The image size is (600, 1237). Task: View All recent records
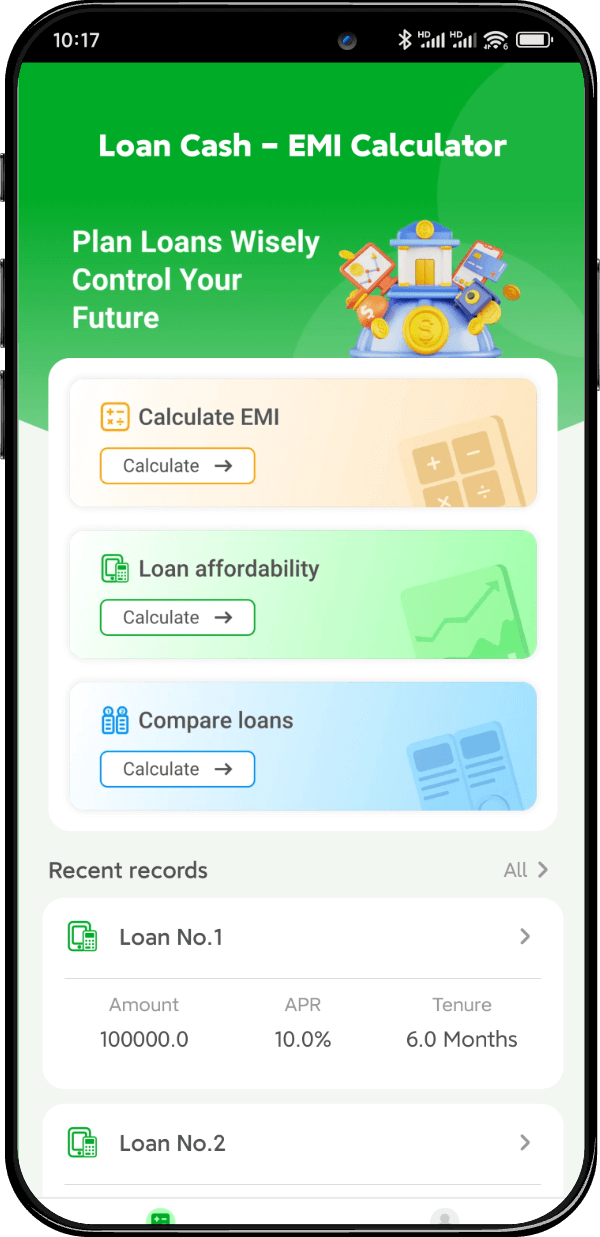tap(526, 870)
